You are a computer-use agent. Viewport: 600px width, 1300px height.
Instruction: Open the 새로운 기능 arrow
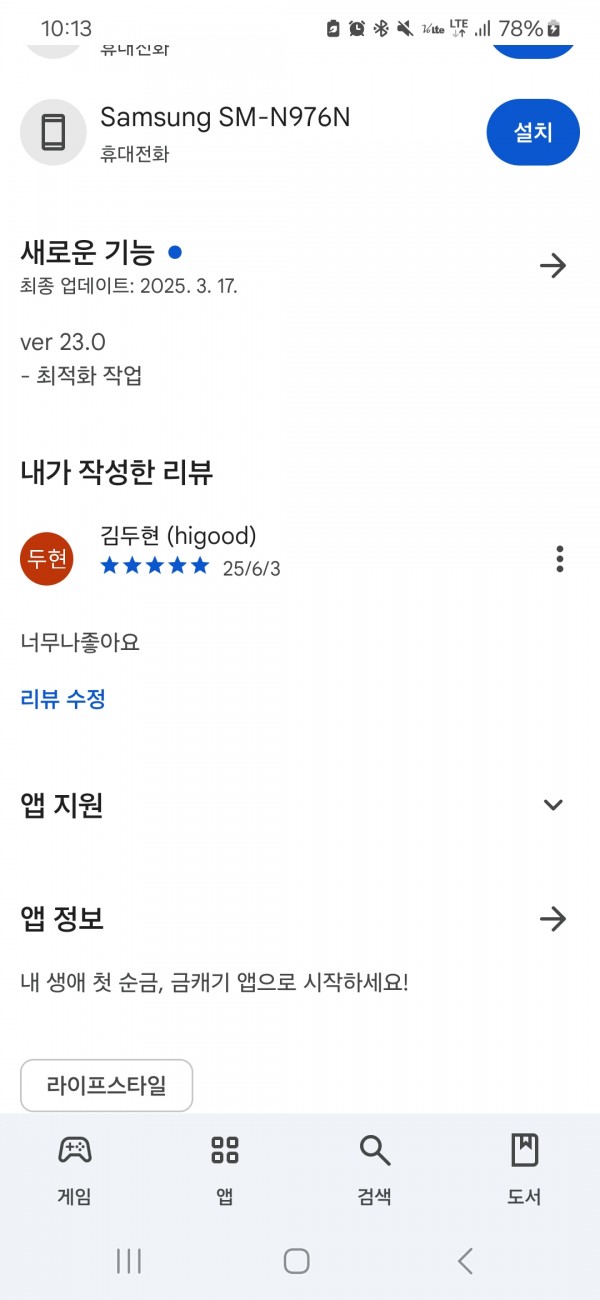click(553, 265)
